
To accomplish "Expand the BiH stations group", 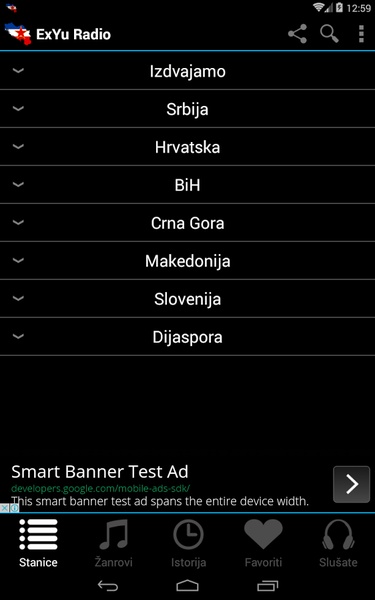I will tap(188, 184).
